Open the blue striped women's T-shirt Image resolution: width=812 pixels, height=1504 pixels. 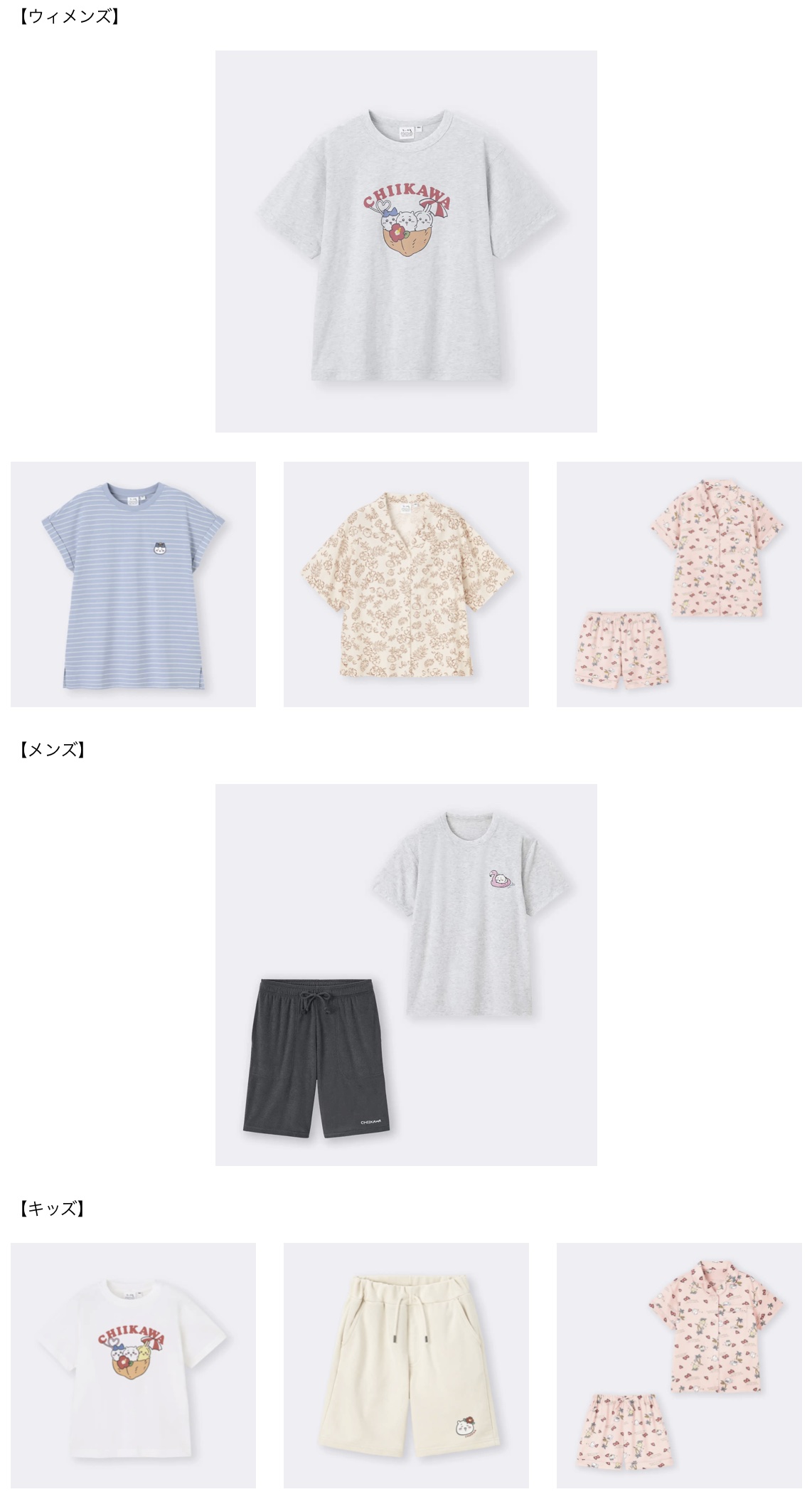133,584
